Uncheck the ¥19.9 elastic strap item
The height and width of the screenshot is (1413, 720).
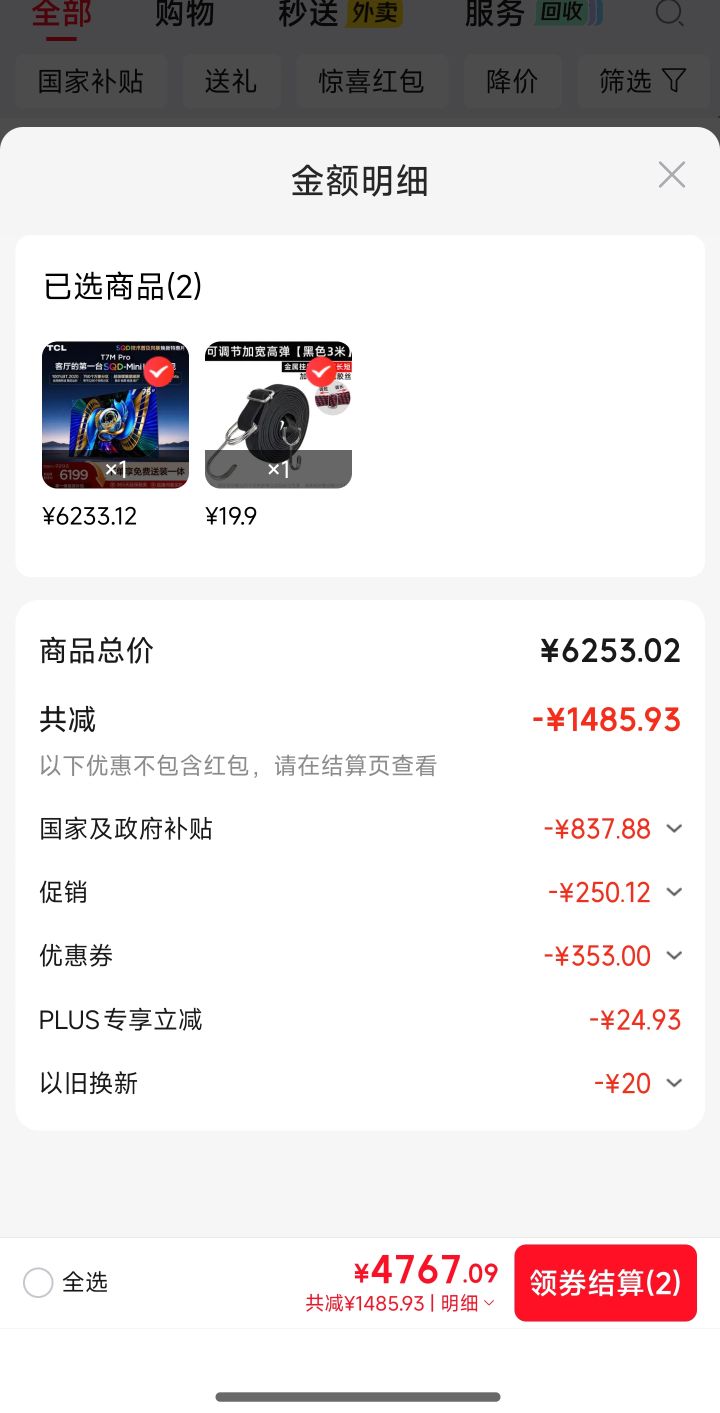[320, 373]
